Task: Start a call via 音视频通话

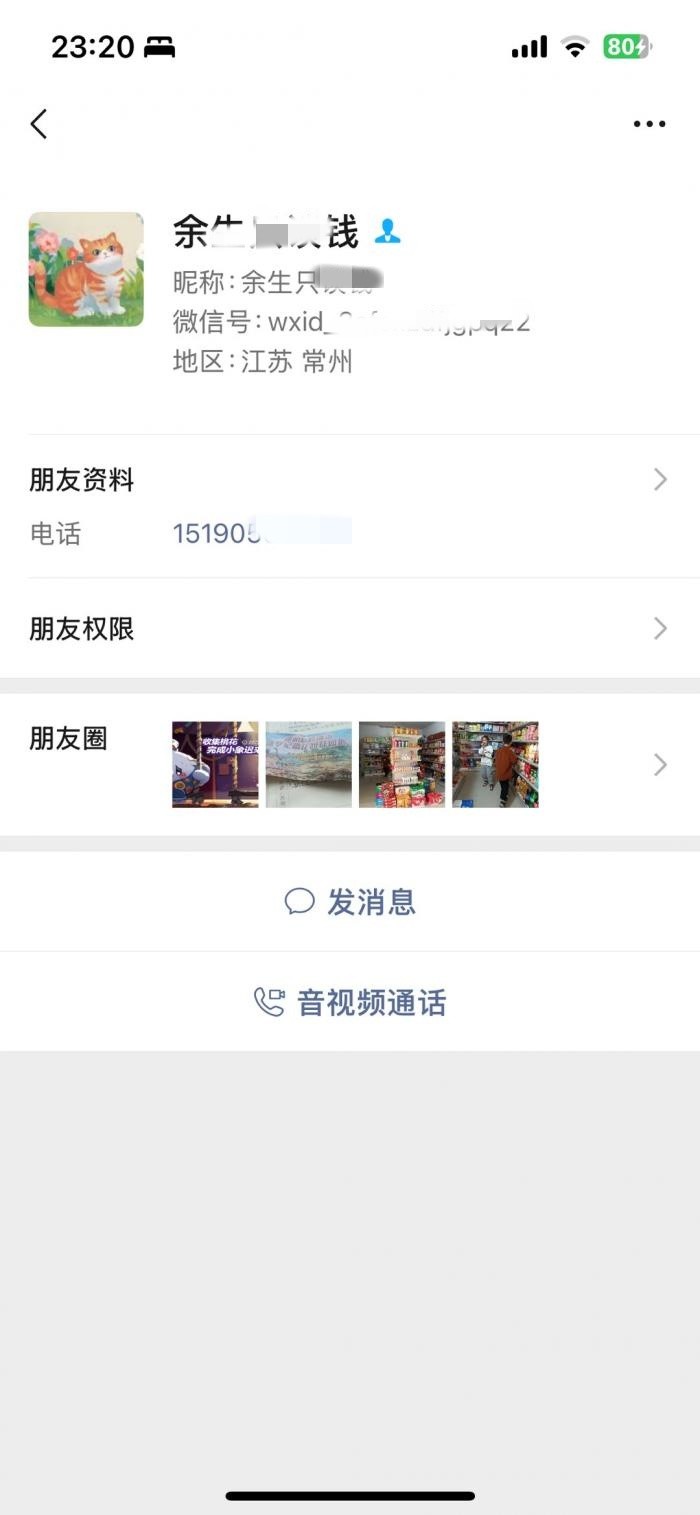Action: (350, 1002)
